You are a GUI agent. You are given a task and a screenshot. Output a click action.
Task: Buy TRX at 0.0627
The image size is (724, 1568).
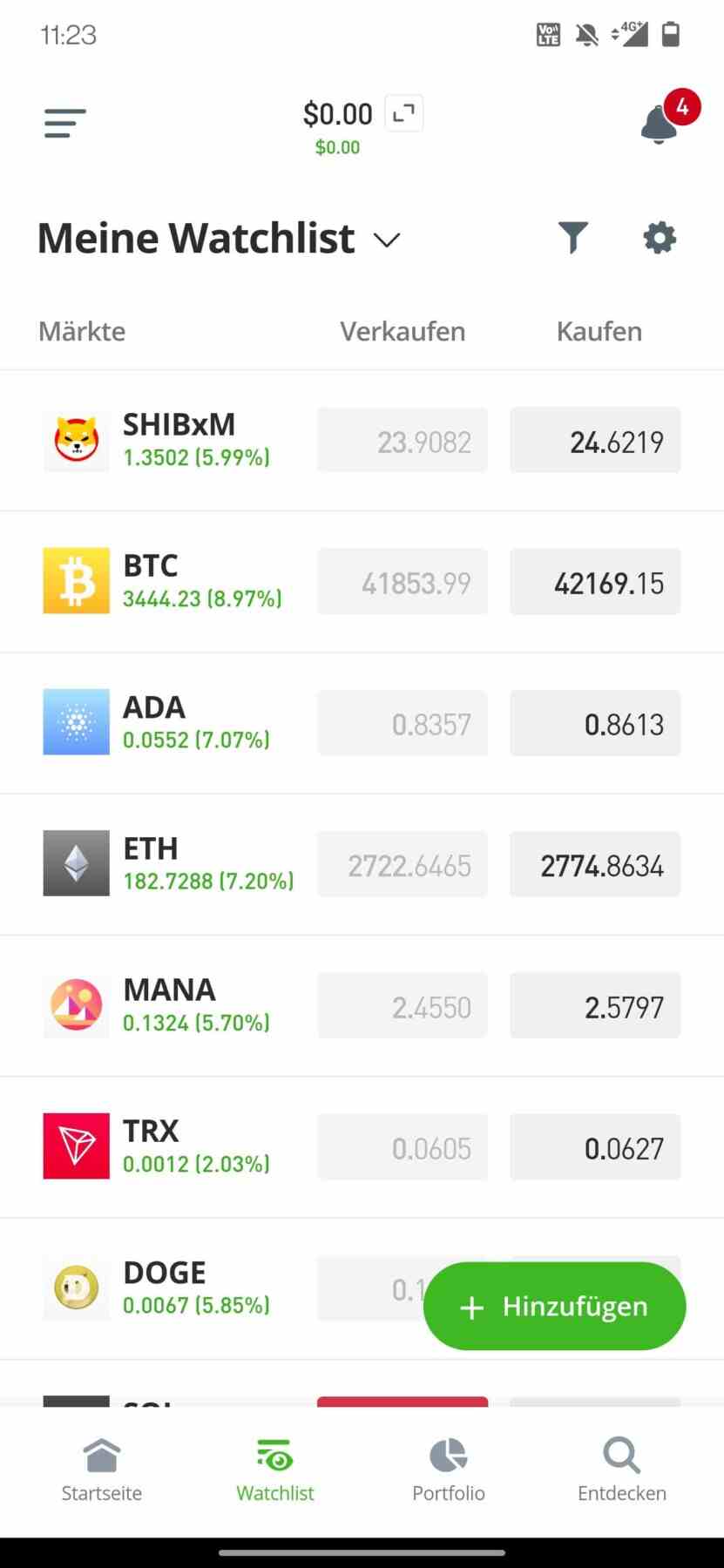coord(595,1146)
